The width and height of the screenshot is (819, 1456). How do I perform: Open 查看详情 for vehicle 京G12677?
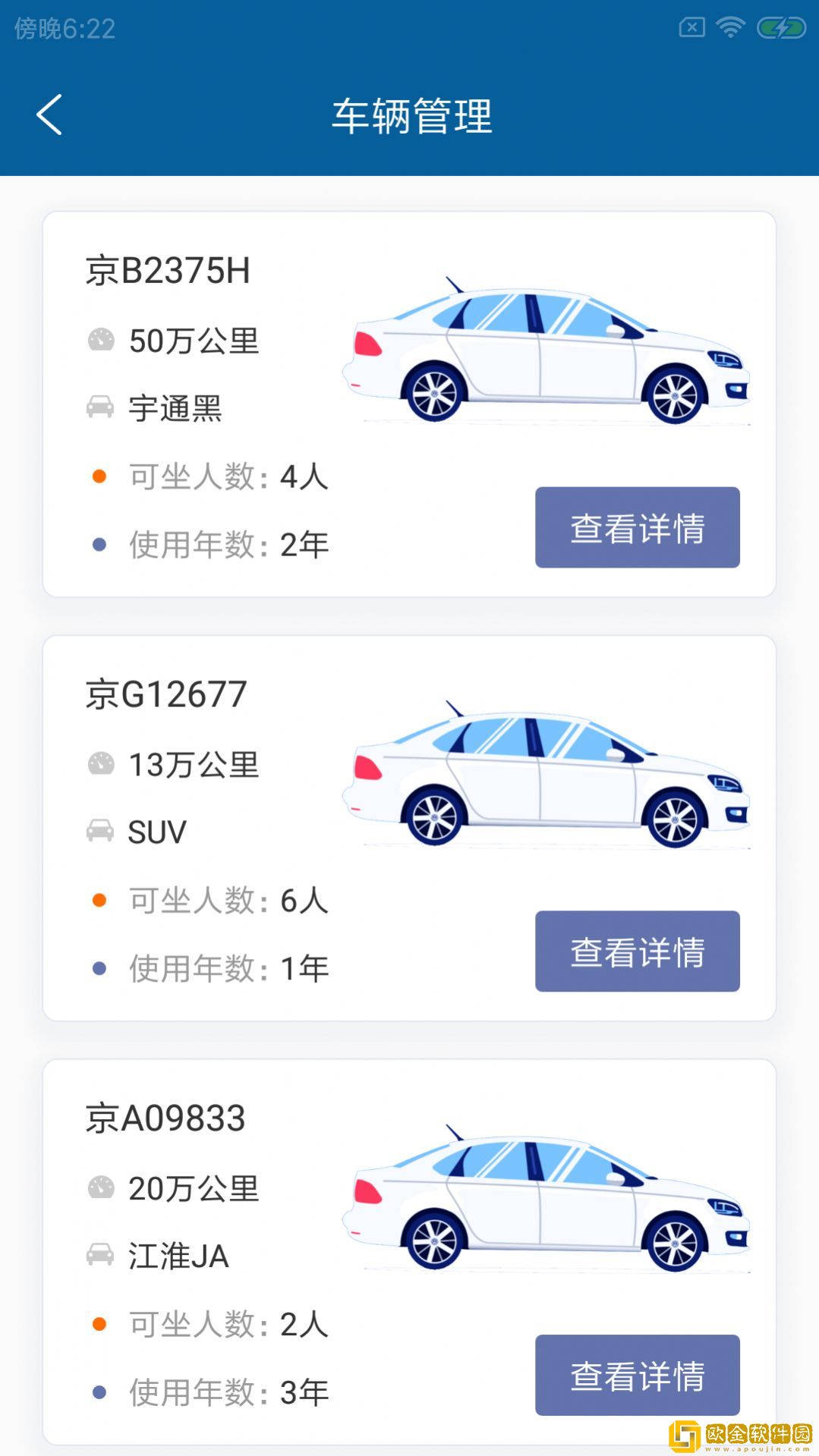click(x=637, y=952)
